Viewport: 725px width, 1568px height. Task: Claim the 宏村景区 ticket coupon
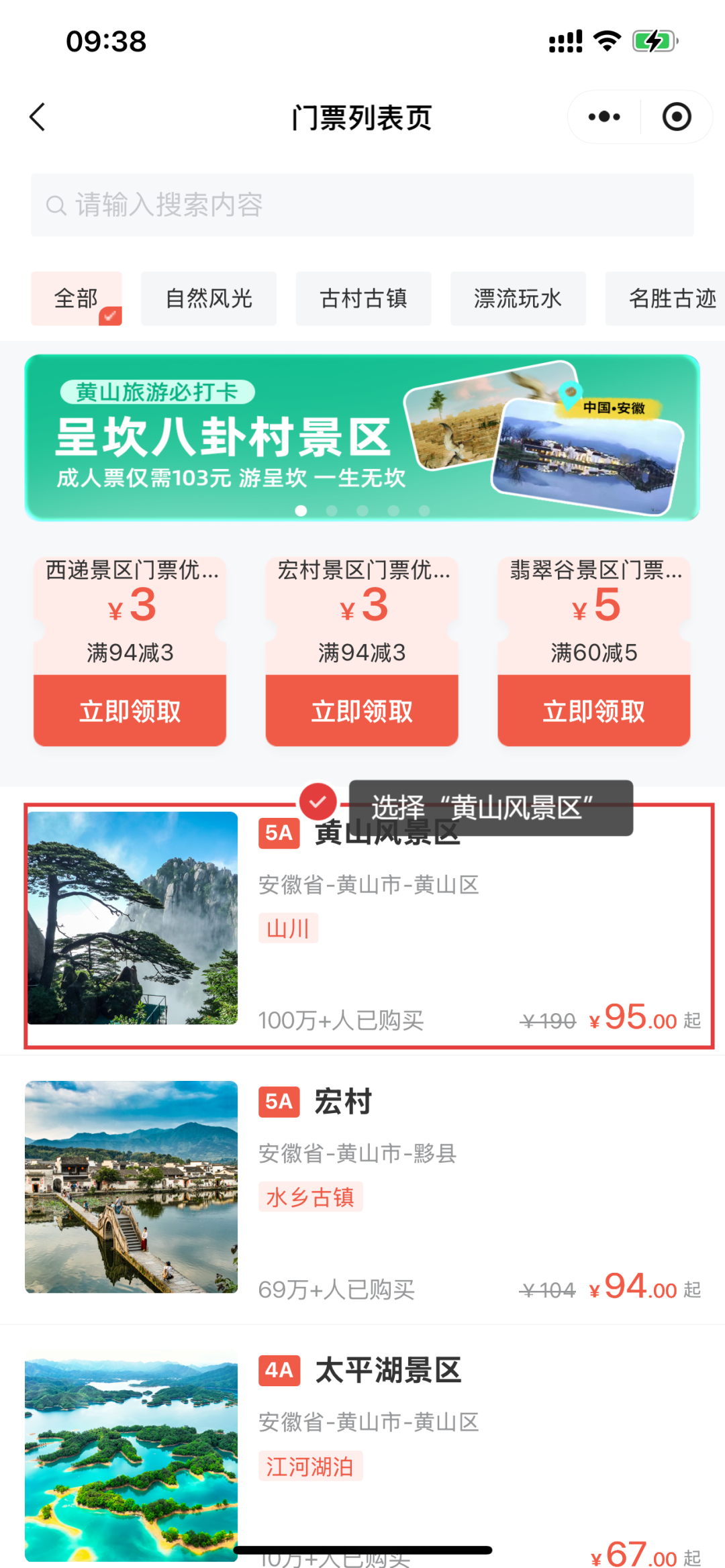point(362,711)
